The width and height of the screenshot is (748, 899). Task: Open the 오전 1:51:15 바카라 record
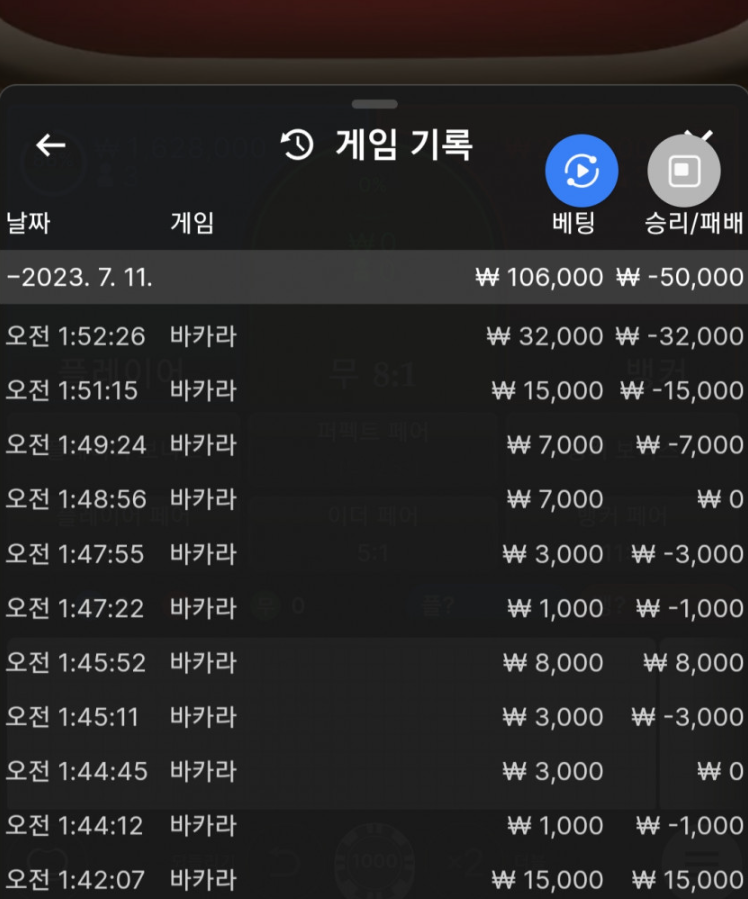tap(374, 390)
